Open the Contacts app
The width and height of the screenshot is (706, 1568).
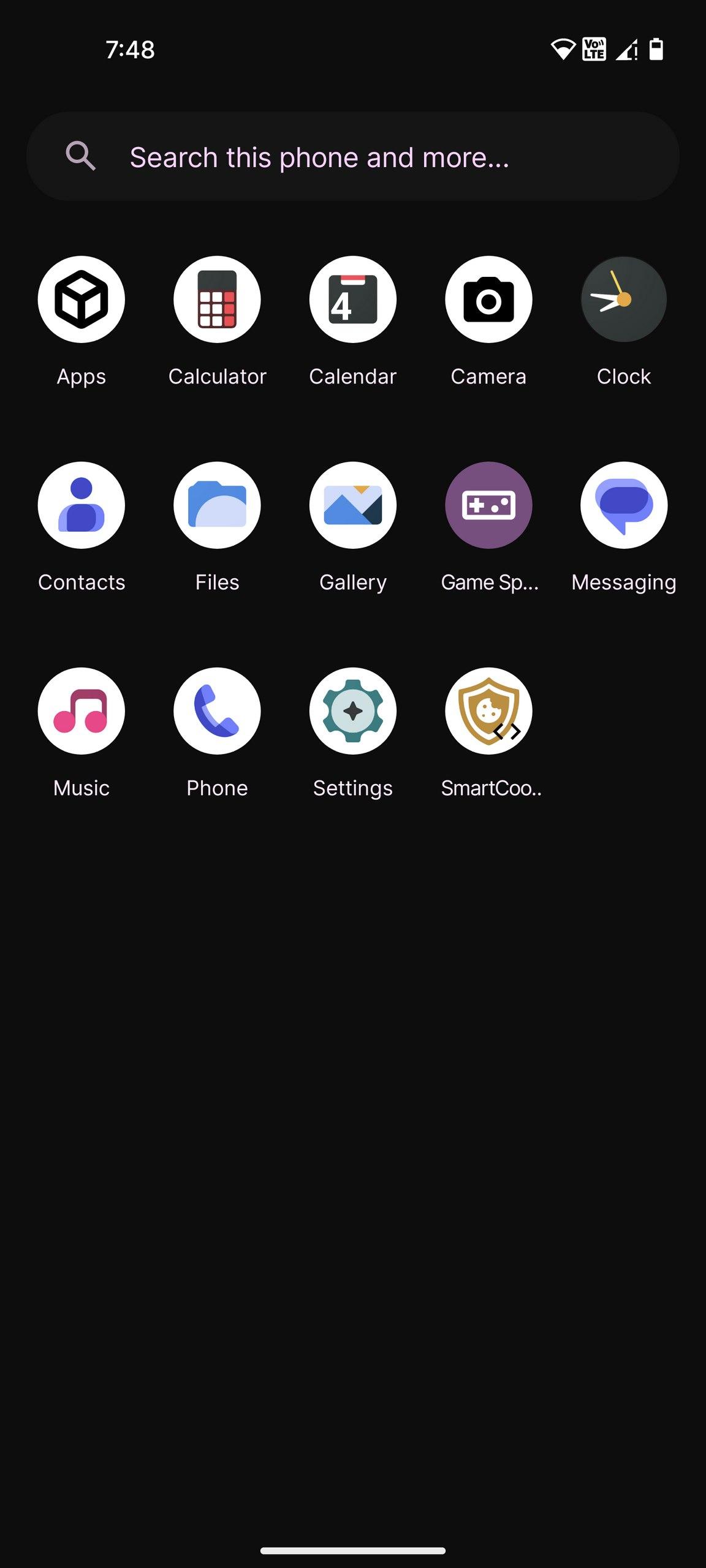pyautogui.click(x=82, y=505)
